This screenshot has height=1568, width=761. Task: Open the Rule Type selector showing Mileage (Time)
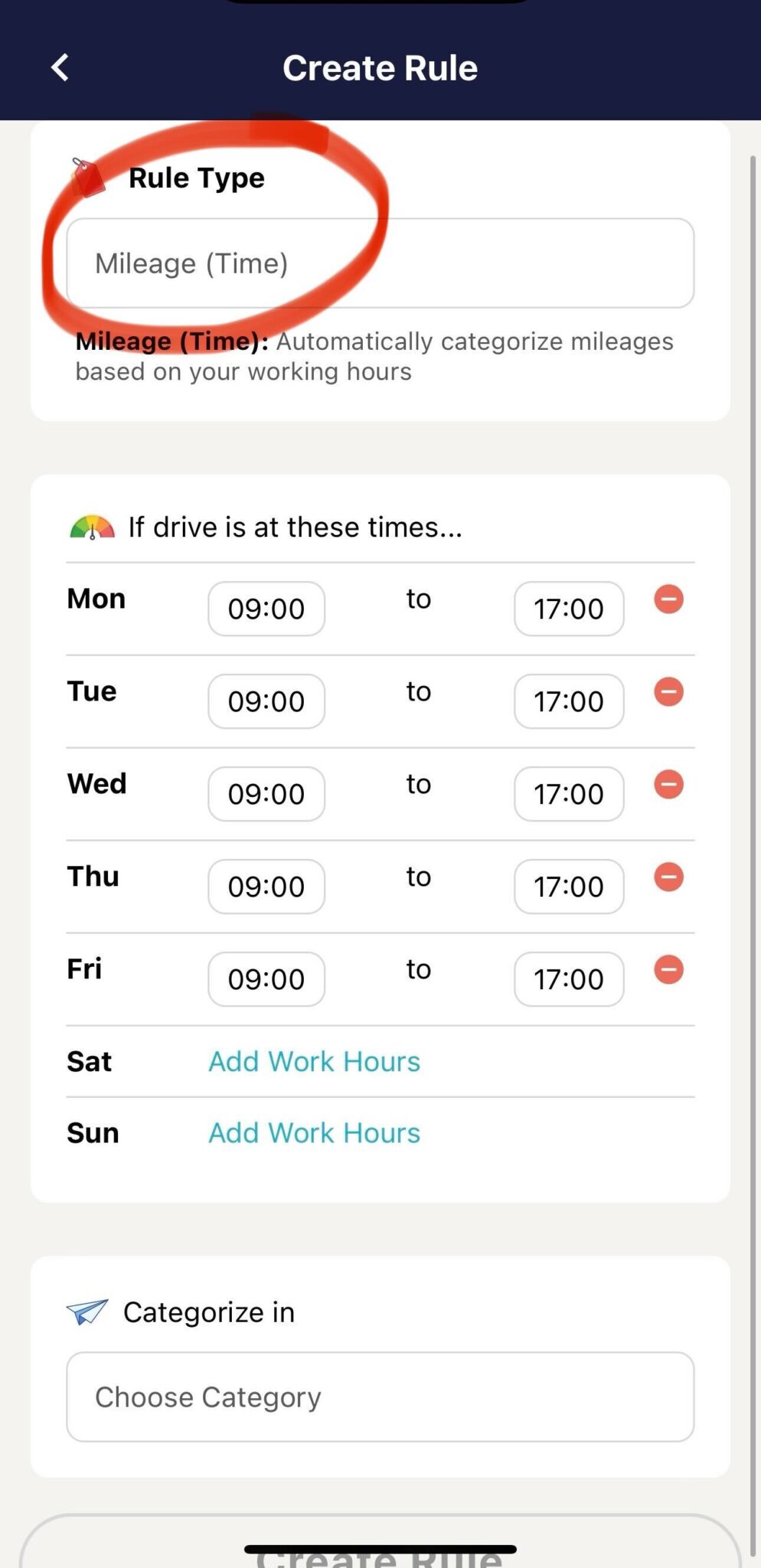tap(380, 263)
